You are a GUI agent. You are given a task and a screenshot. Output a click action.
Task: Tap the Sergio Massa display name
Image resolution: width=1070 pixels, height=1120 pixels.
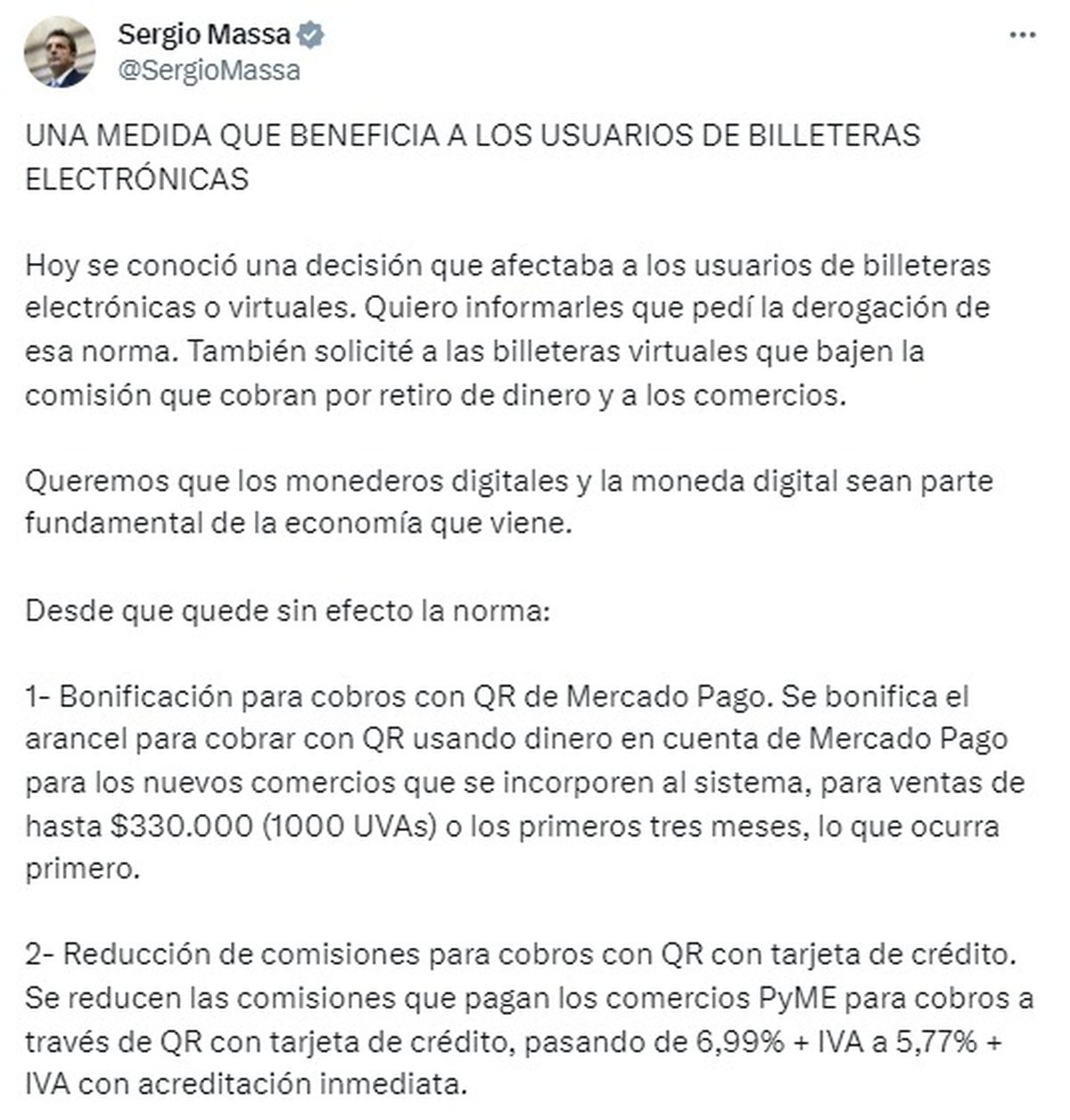pyautogui.click(x=204, y=34)
